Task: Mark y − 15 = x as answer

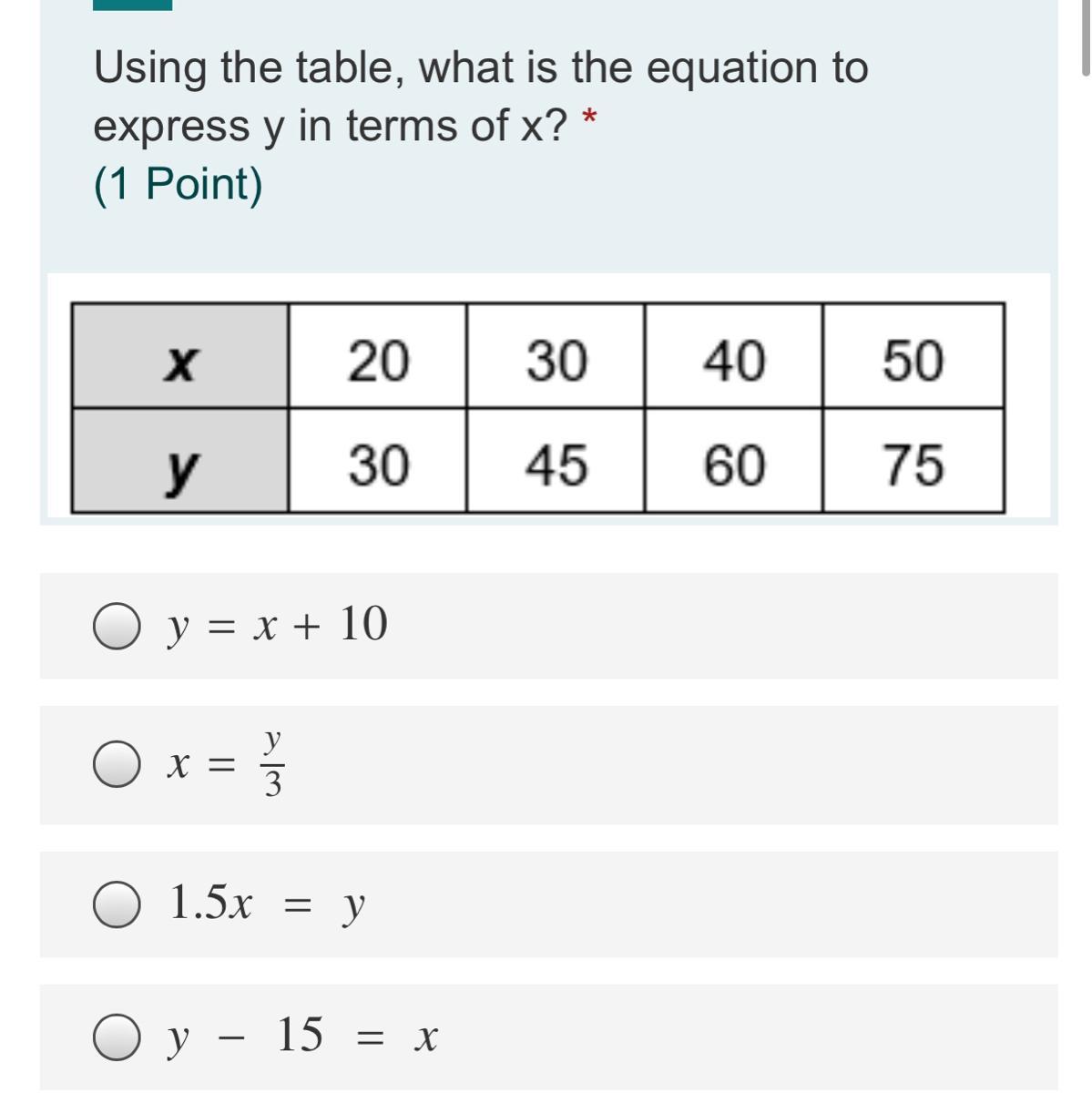Action: (117, 1037)
